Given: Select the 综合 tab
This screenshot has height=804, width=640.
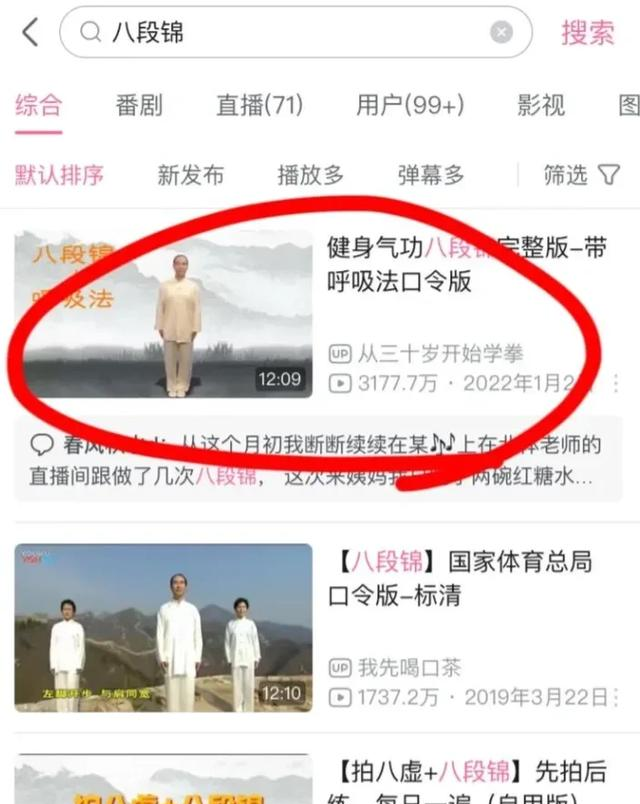Looking at the screenshot, I should point(39,104).
